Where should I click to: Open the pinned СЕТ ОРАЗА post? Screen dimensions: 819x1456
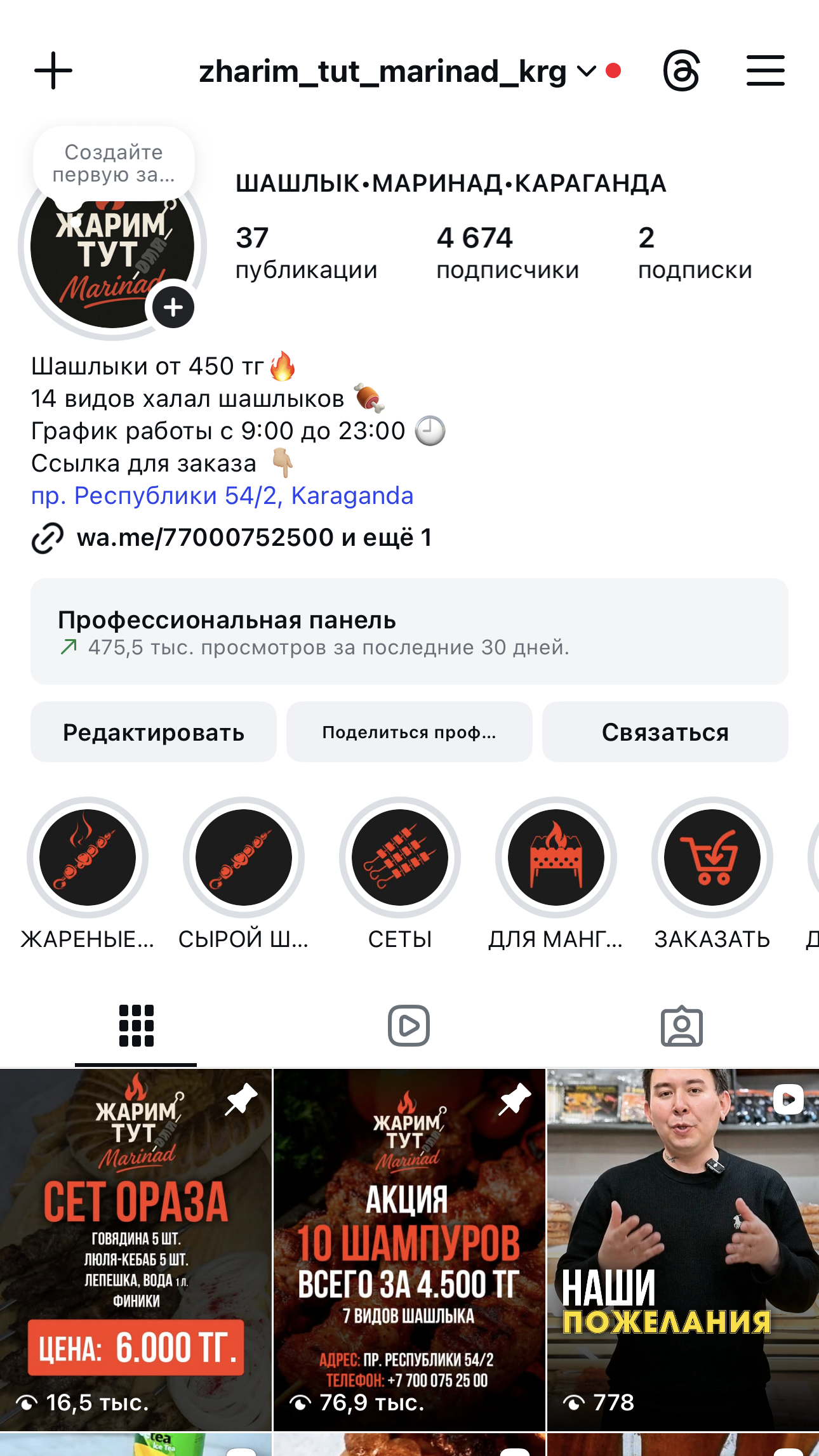pyautogui.click(x=136, y=1249)
